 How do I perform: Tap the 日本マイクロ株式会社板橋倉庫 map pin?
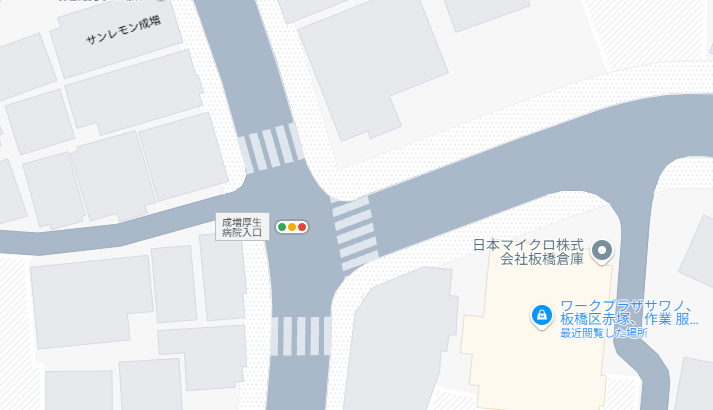(x=601, y=251)
